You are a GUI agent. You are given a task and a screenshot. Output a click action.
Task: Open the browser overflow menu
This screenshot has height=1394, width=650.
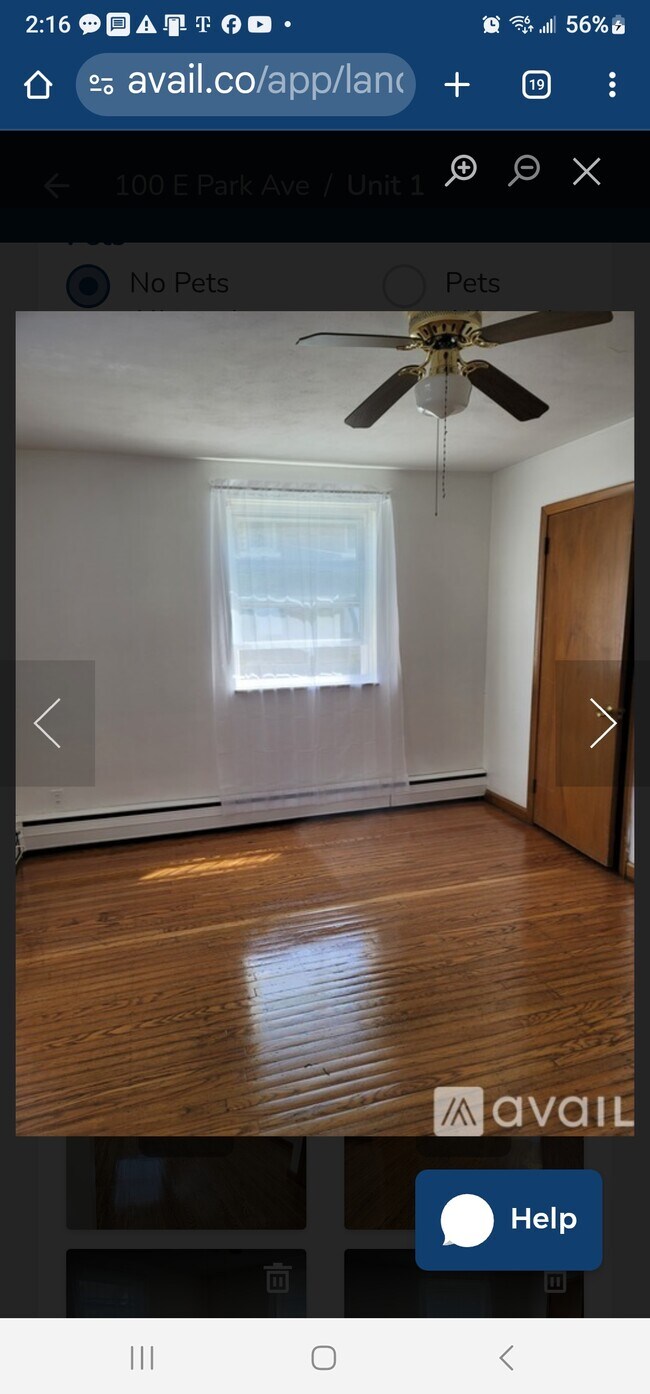[612, 85]
